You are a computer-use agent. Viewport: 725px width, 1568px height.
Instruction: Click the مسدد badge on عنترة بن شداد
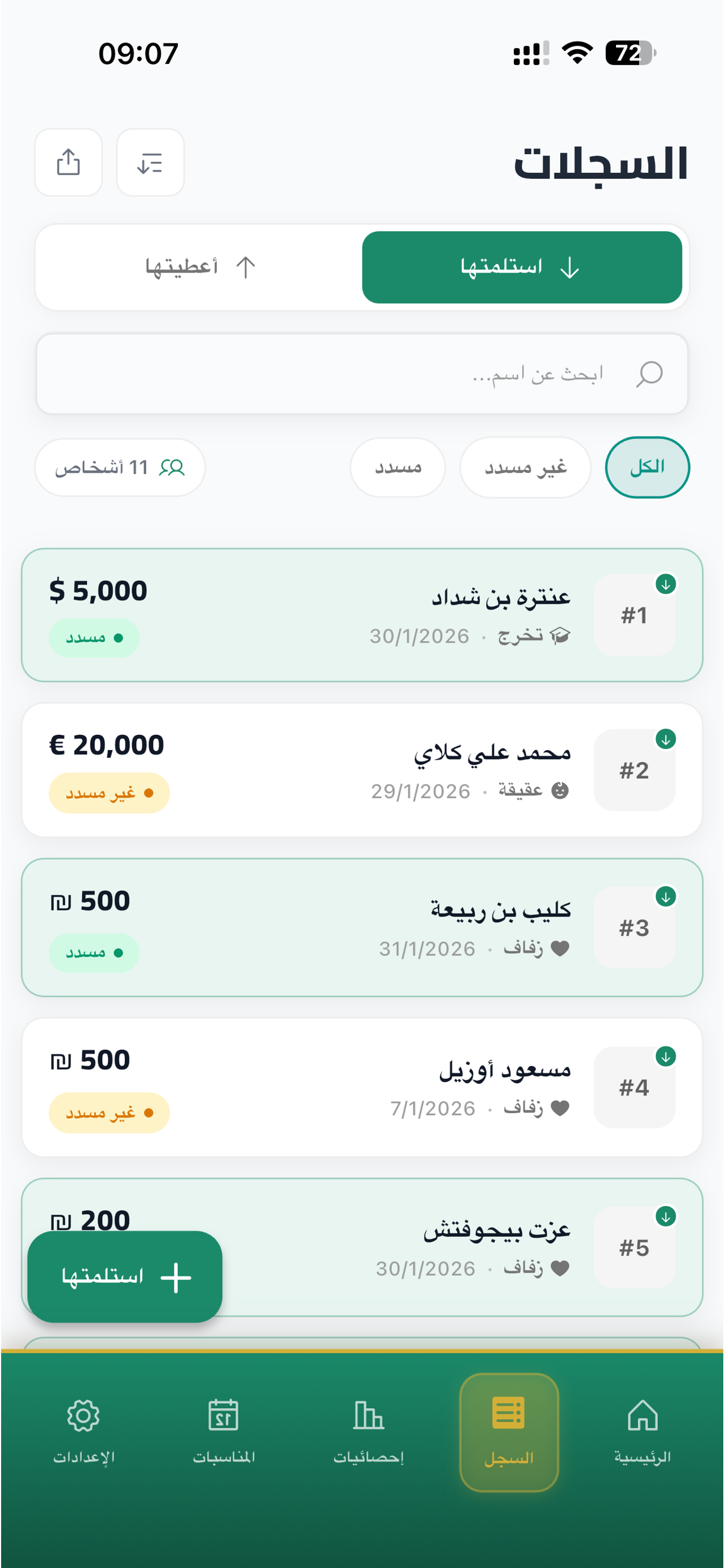click(94, 637)
